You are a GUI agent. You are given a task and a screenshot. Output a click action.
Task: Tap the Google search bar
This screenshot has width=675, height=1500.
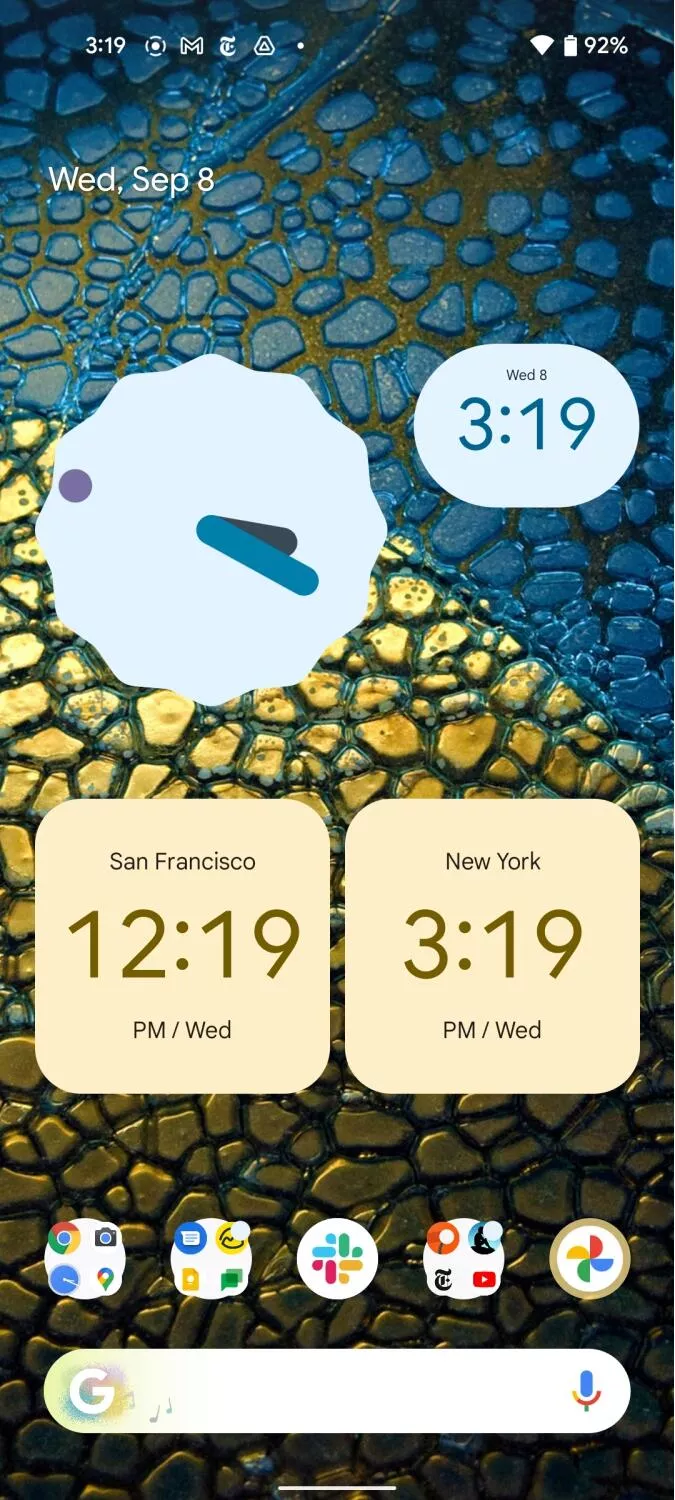pyautogui.click(x=337, y=1391)
